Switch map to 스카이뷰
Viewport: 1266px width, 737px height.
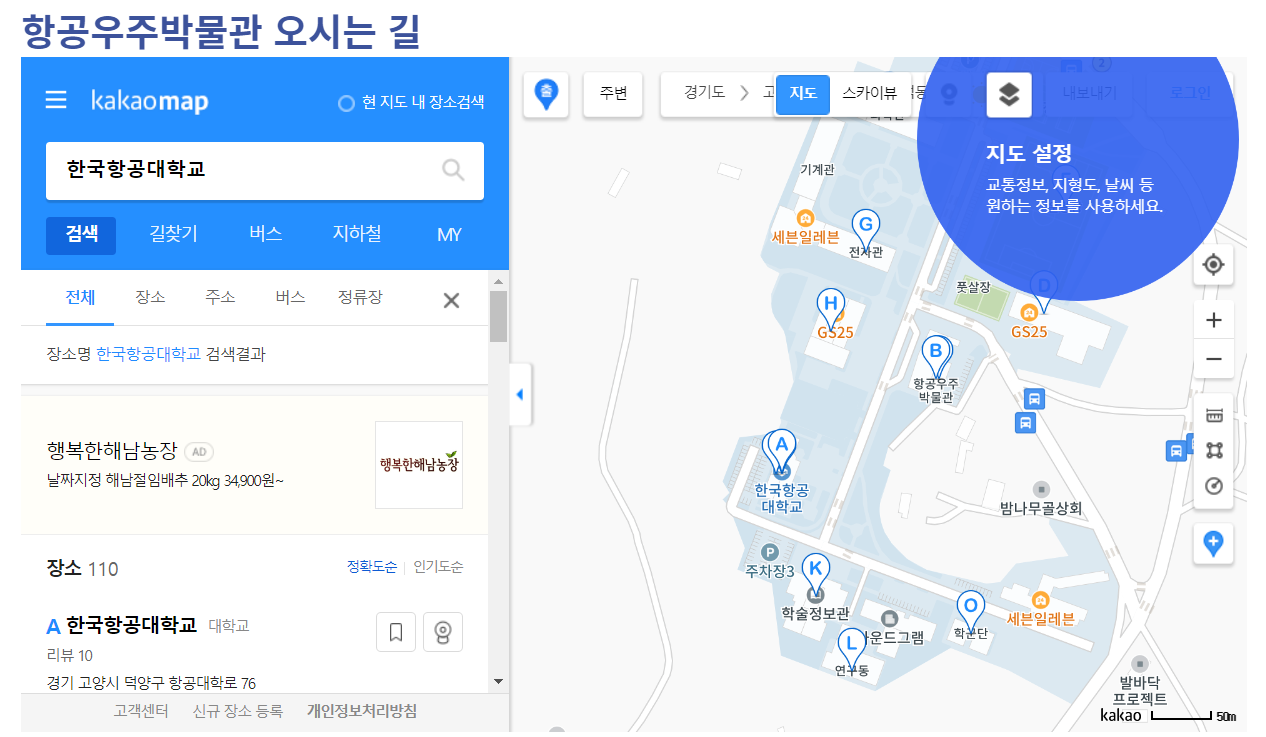[x=869, y=94]
